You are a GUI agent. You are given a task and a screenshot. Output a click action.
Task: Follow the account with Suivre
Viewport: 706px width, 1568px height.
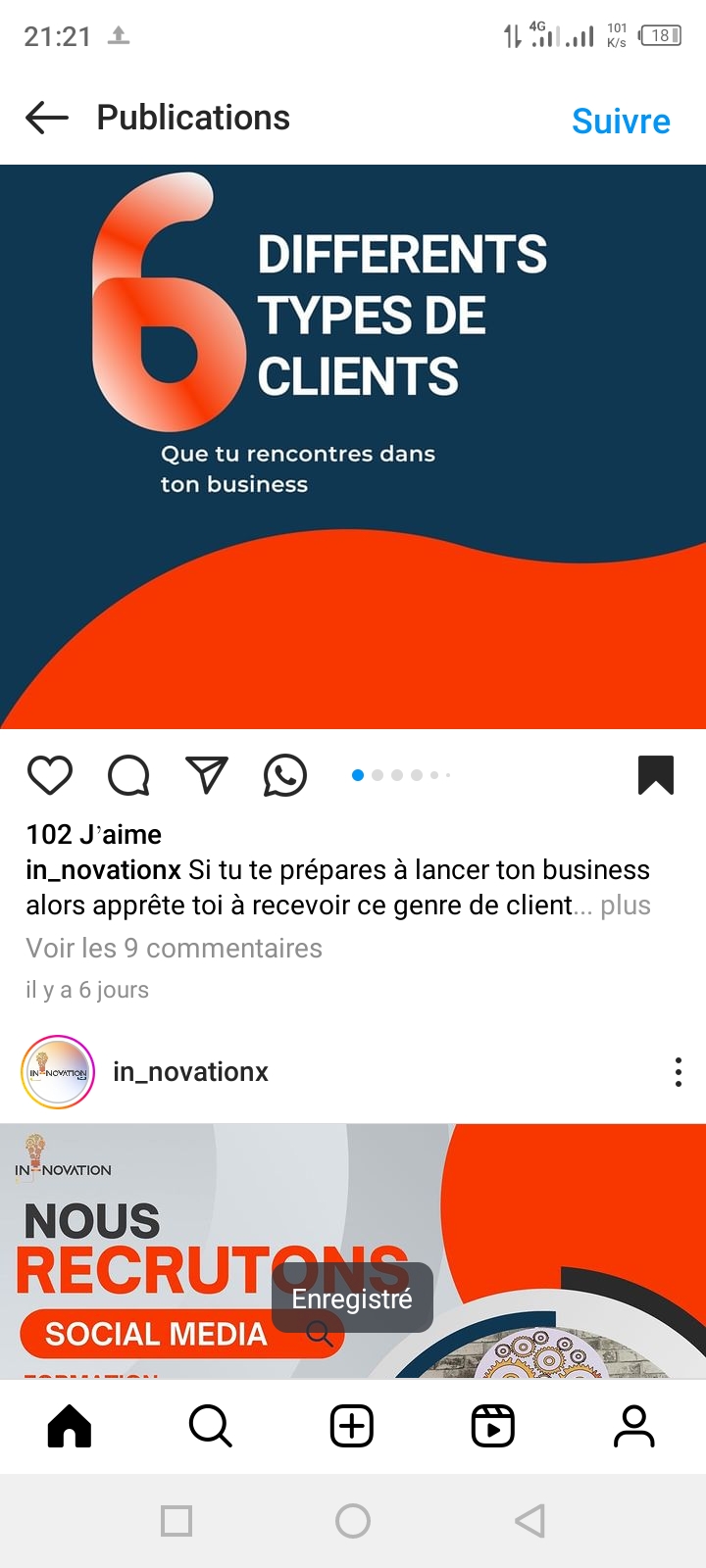pyautogui.click(x=621, y=122)
